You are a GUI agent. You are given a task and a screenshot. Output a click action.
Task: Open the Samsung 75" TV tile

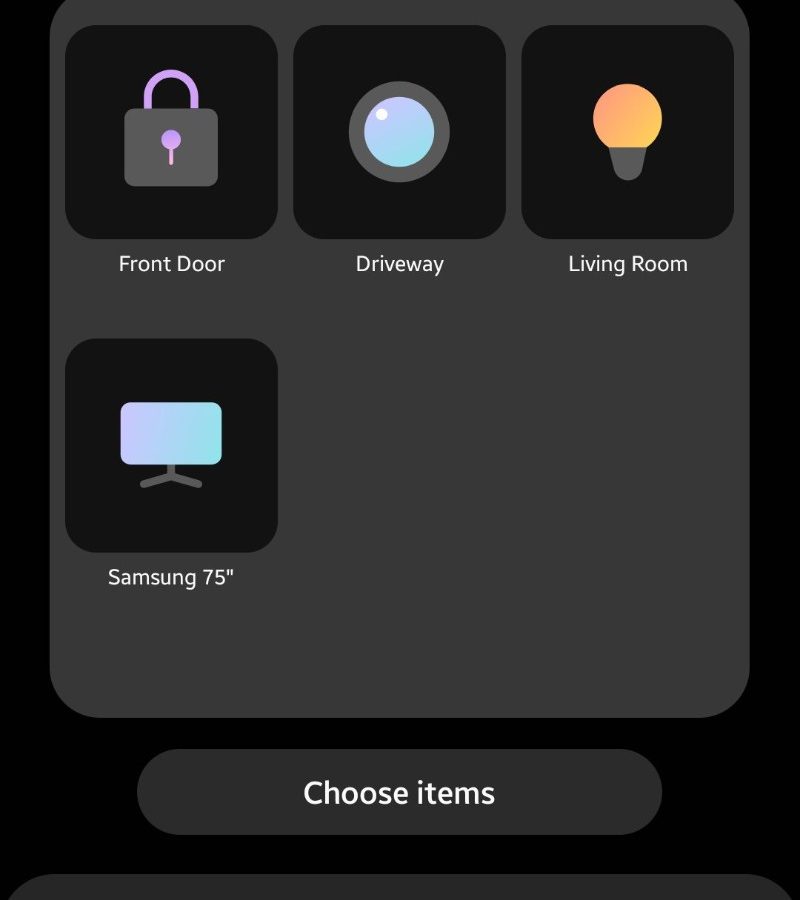coord(171,445)
